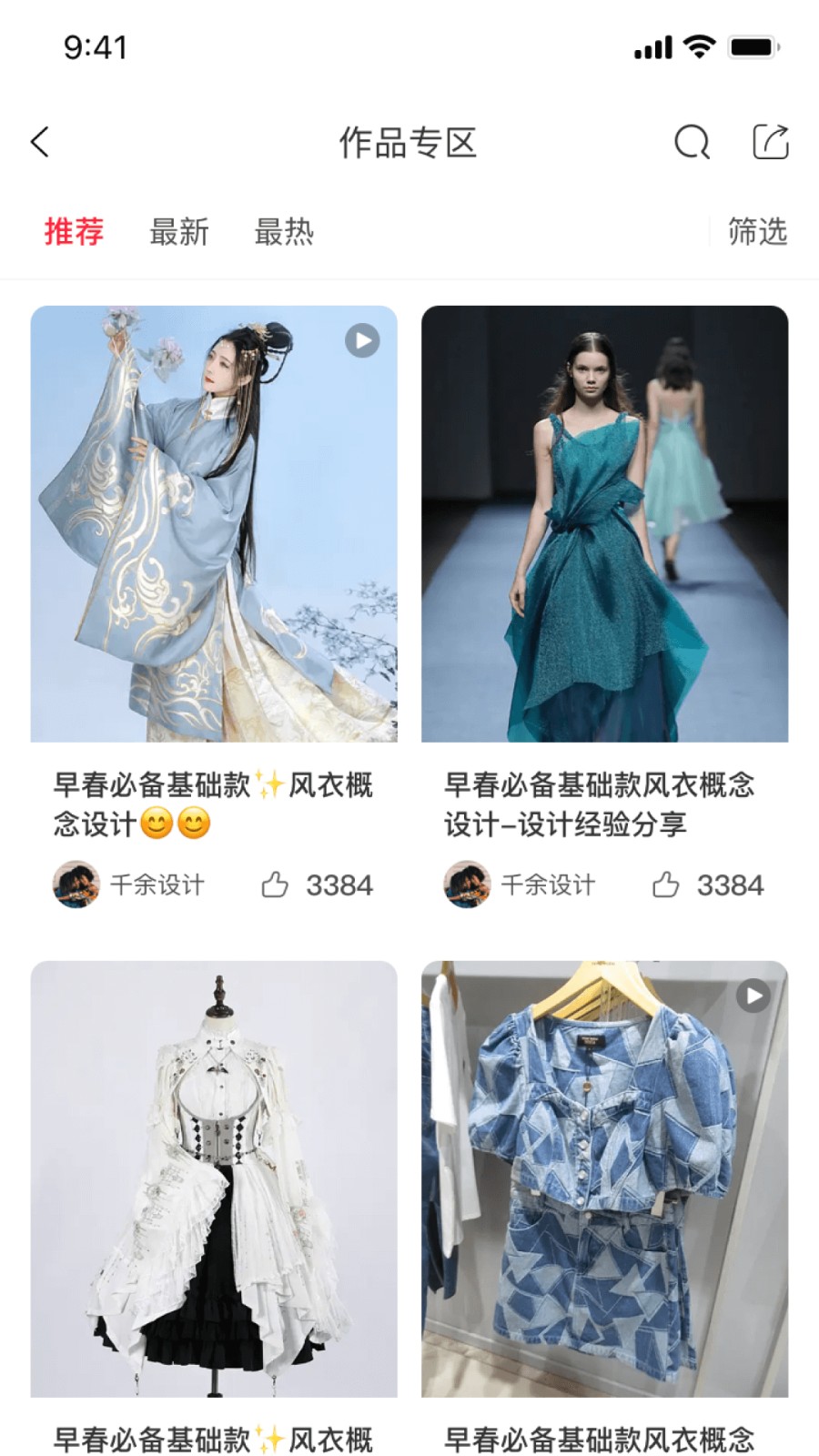
Task: Like the 设计经验分享 post
Action: coord(666,885)
